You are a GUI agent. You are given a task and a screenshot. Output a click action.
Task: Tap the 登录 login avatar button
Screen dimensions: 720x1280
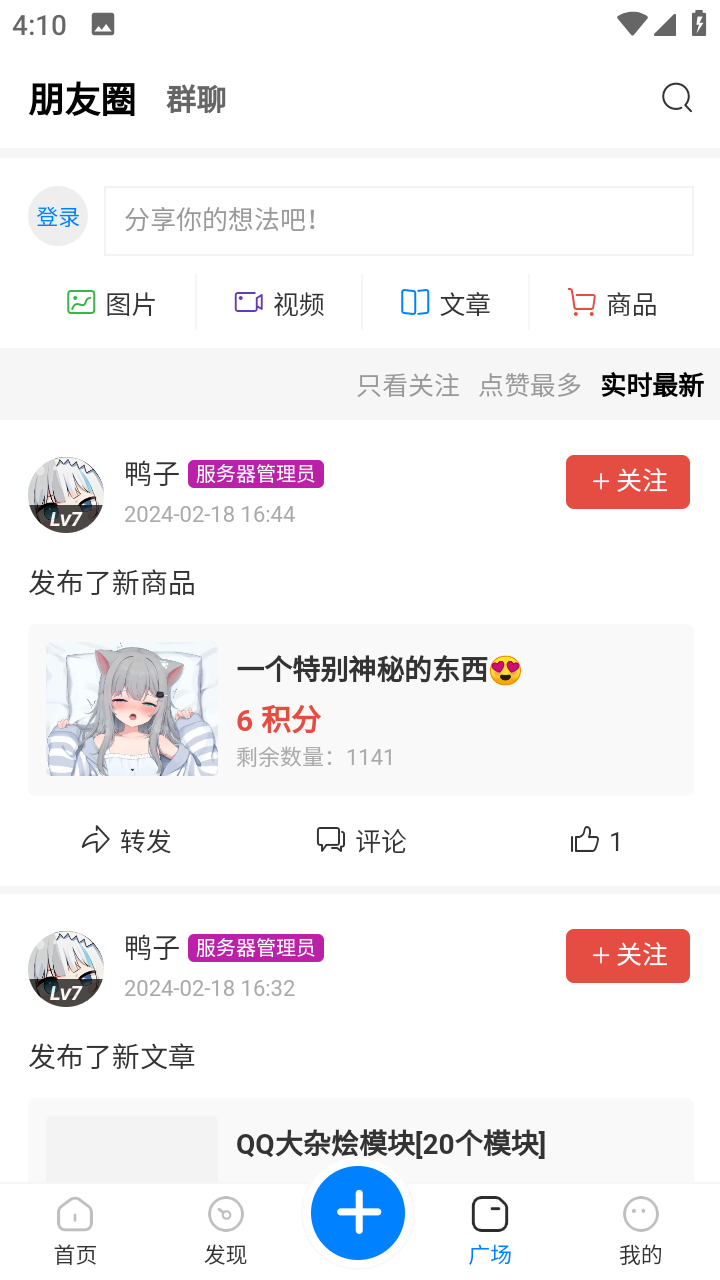[x=58, y=217]
